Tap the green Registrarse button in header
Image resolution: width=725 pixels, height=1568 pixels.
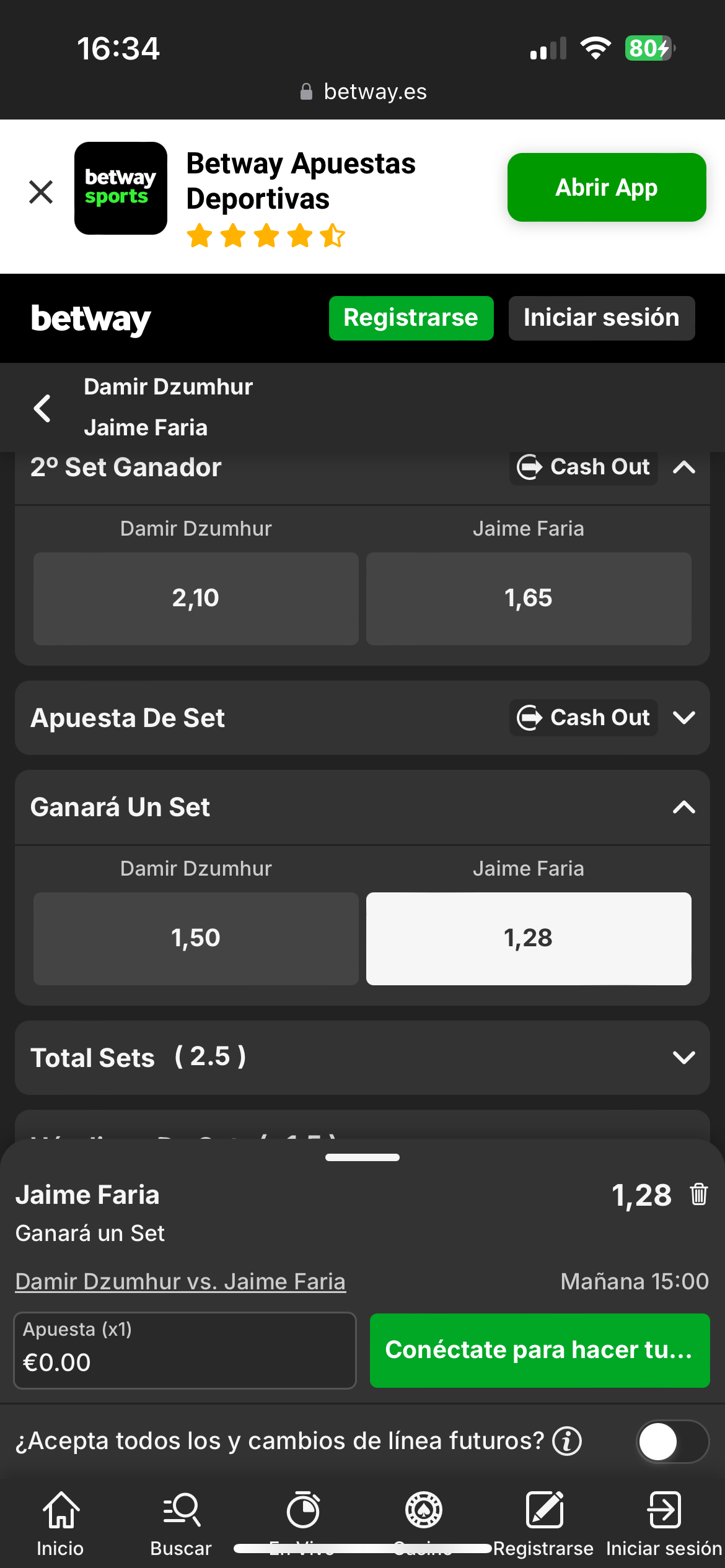(411, 318)
